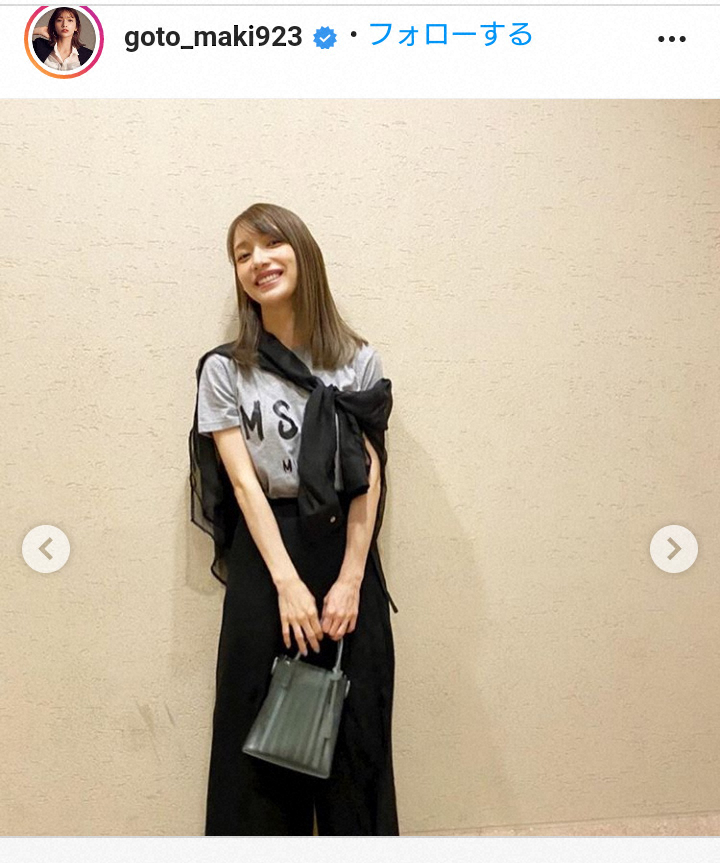
Task: Tap フォローする to follow this account
Action: [x=450, y=35]
